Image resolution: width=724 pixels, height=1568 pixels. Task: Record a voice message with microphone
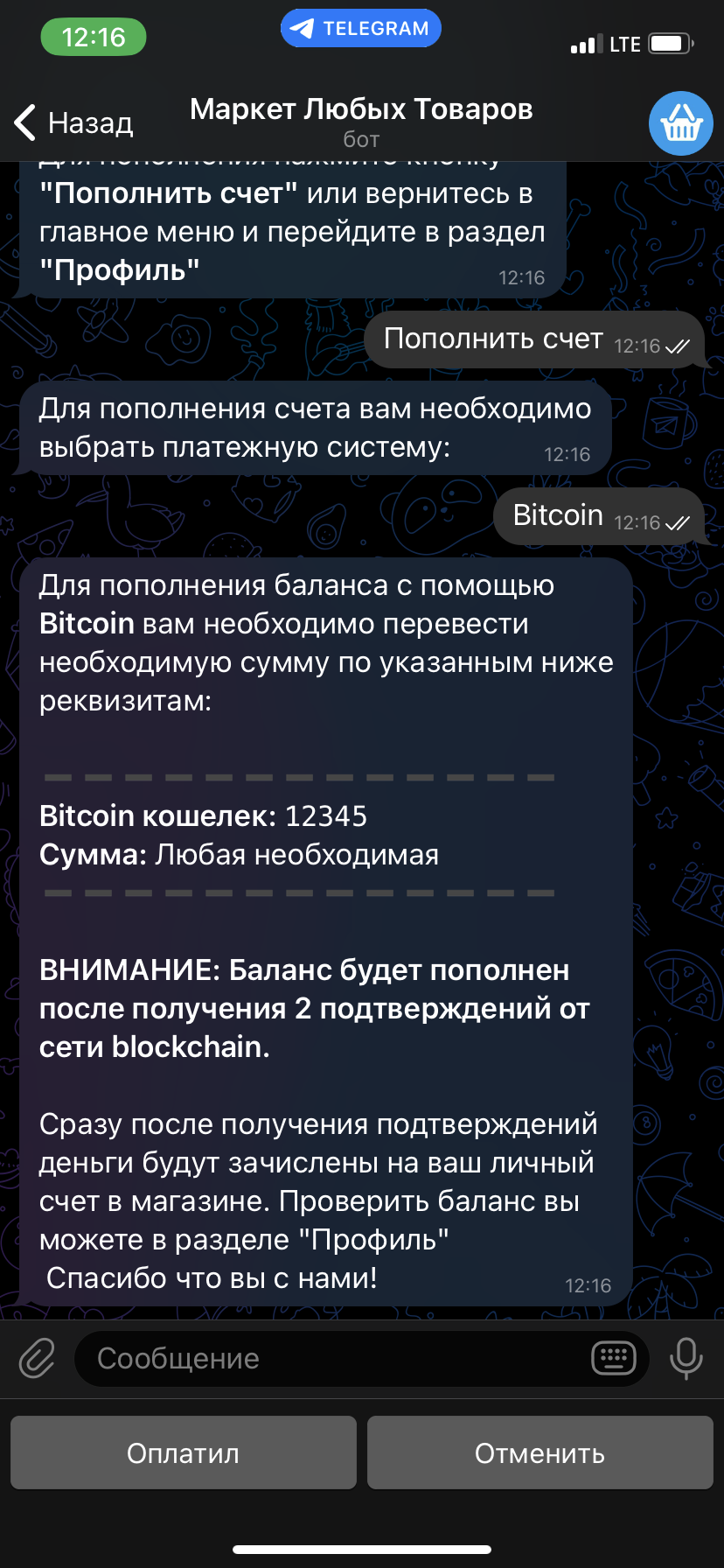tap(686, 1359)
